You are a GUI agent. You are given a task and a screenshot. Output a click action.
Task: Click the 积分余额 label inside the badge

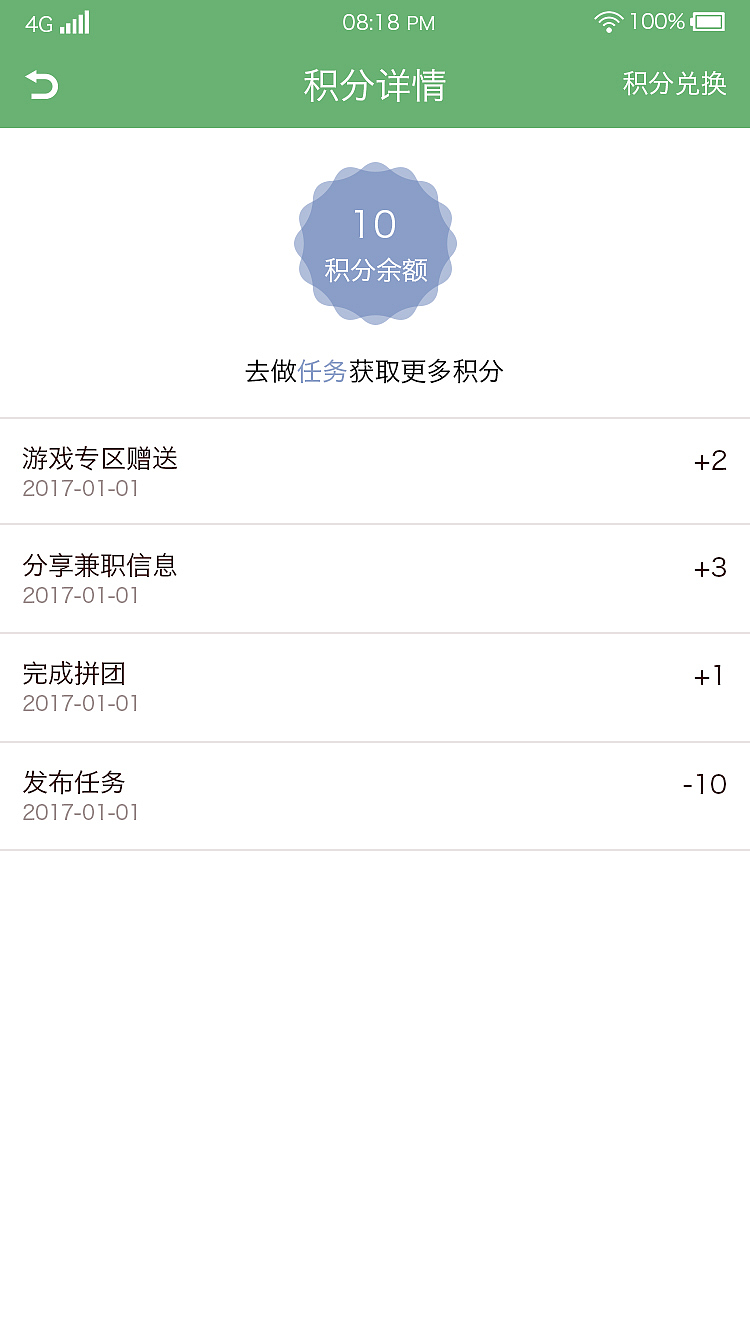(375, 269)
